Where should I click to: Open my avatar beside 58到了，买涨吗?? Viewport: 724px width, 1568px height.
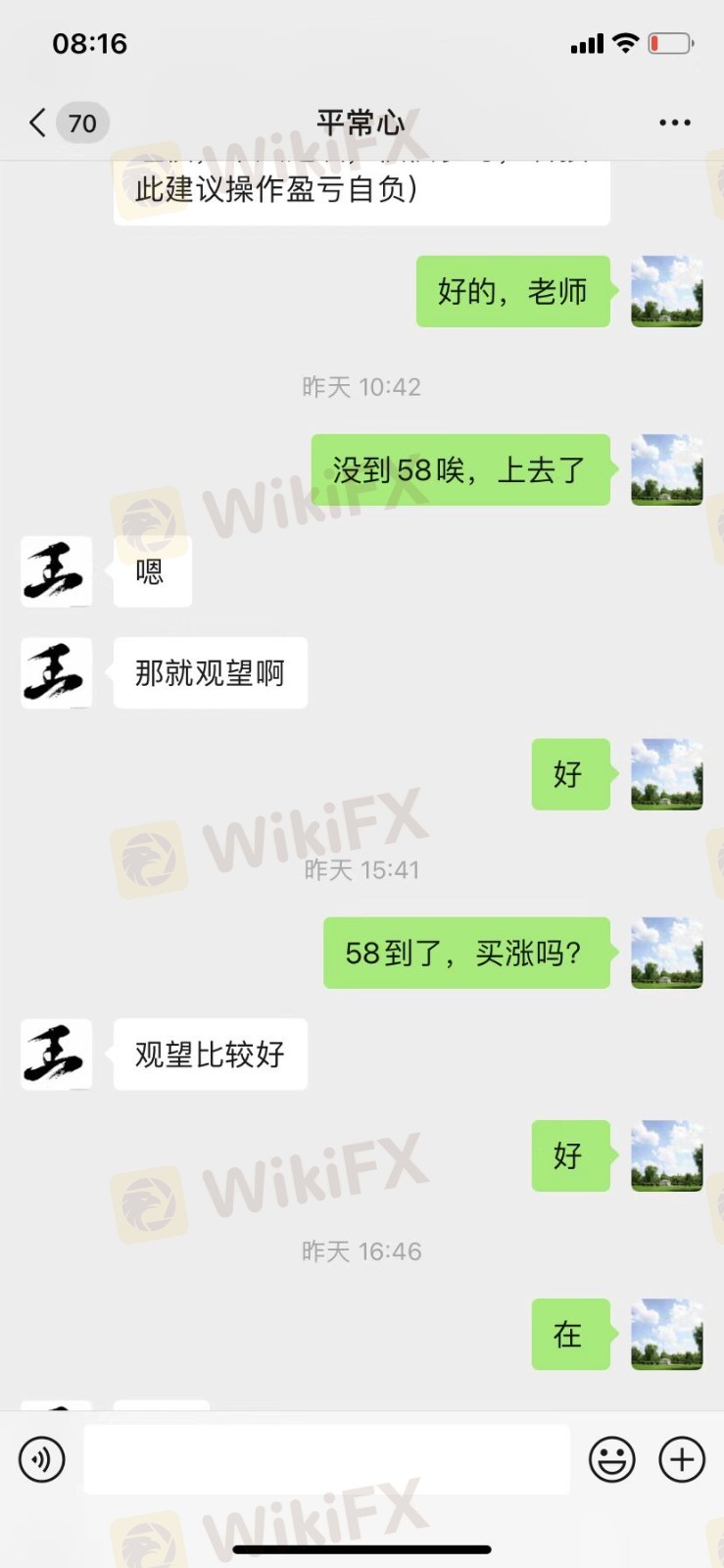(666, 953)
